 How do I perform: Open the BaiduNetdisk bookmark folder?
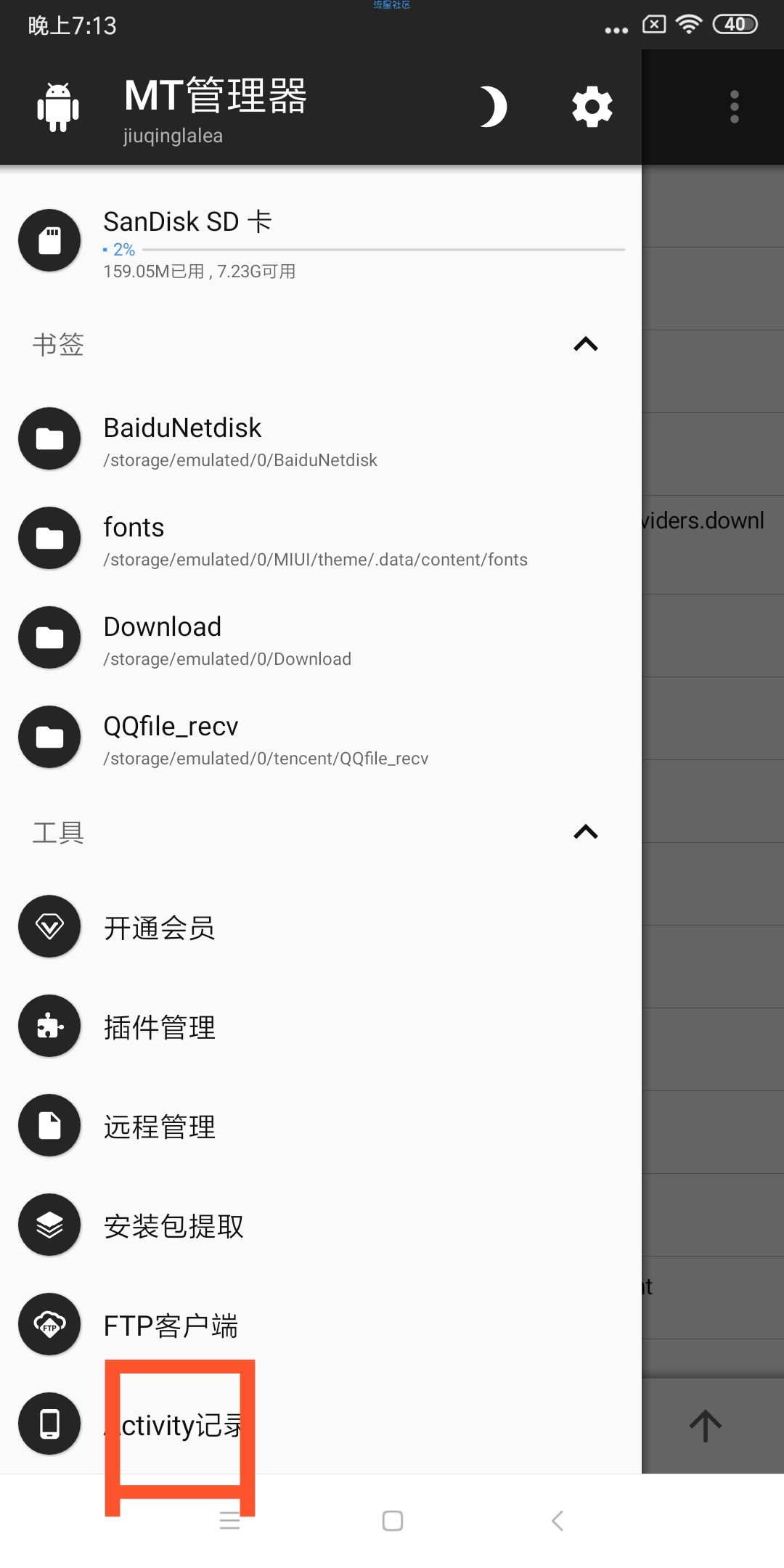[319, 440]
